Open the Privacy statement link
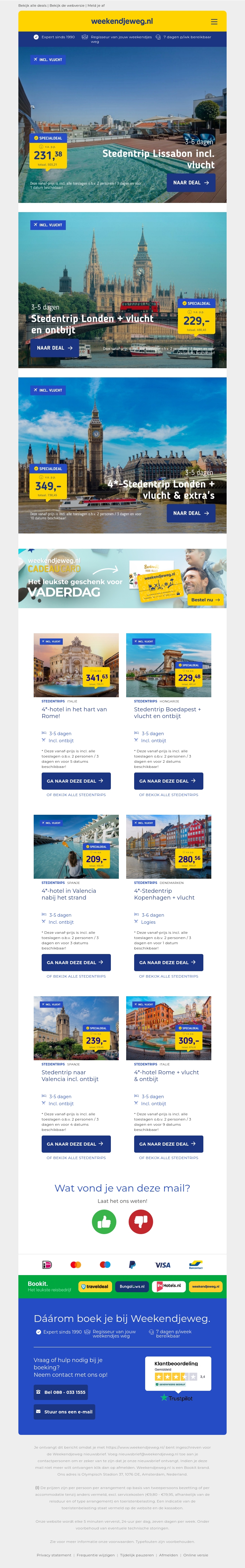 tap(54, 1555)
